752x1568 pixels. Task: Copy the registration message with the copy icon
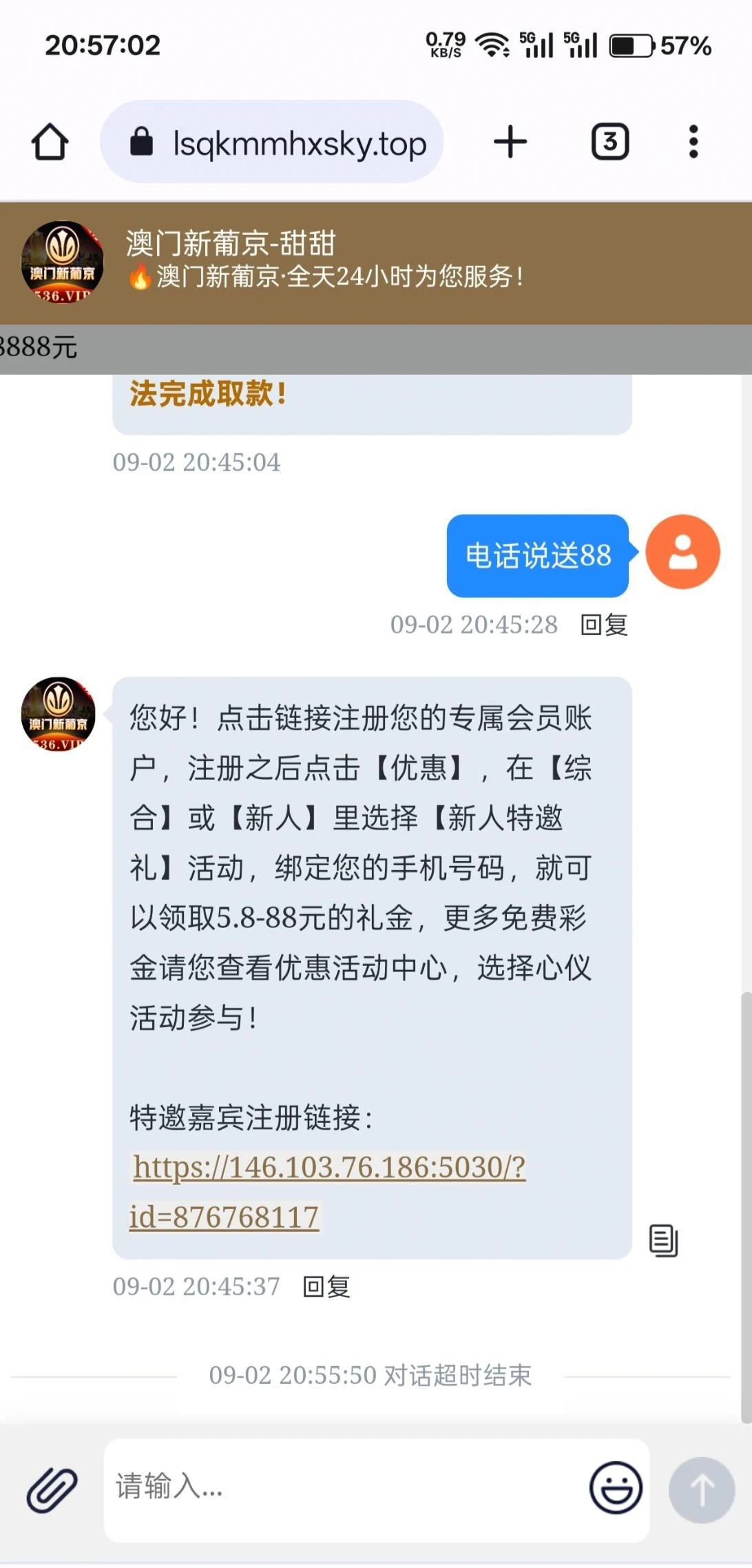click(x=663, y=1241)
